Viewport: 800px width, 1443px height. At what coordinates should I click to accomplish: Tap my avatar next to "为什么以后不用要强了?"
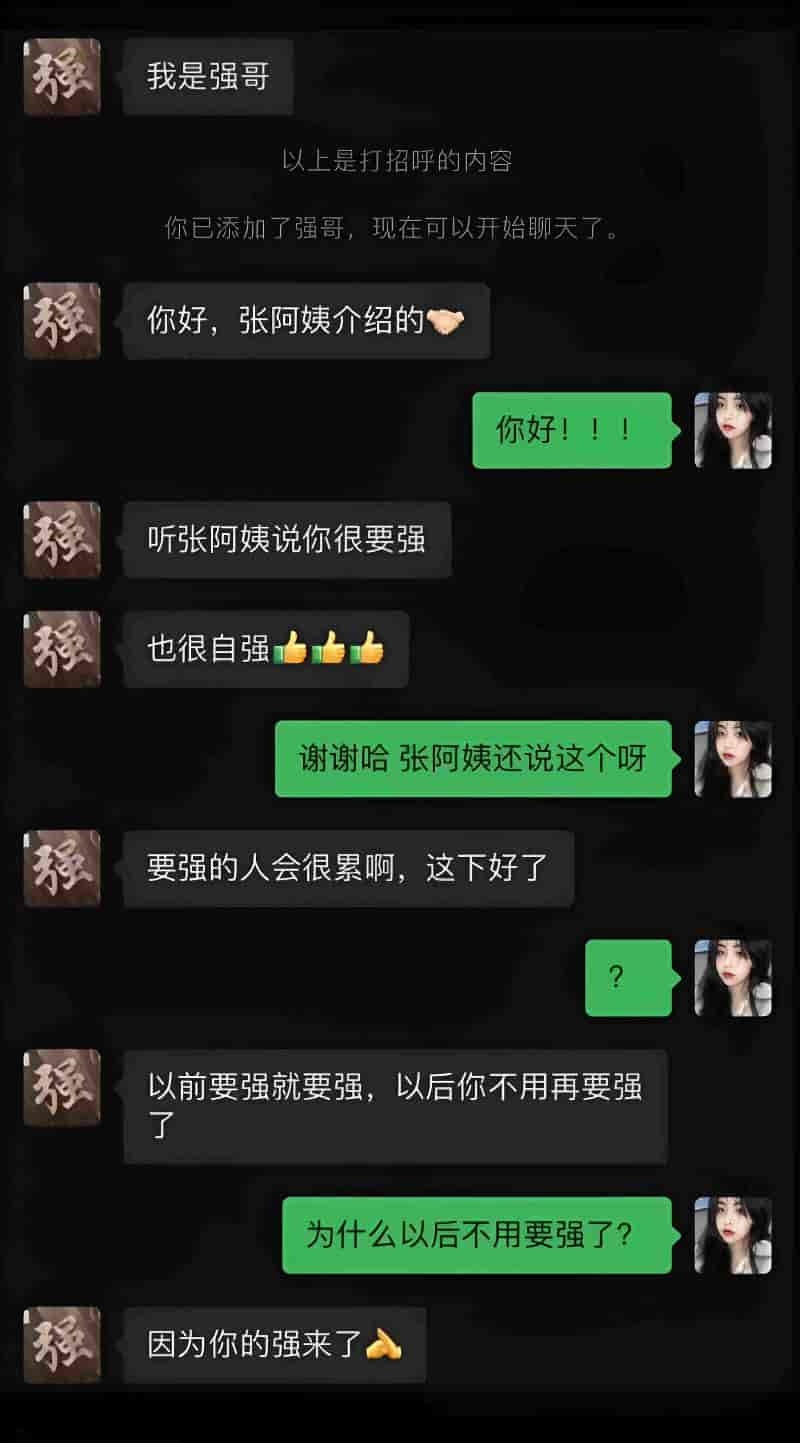click(733, 1235)
